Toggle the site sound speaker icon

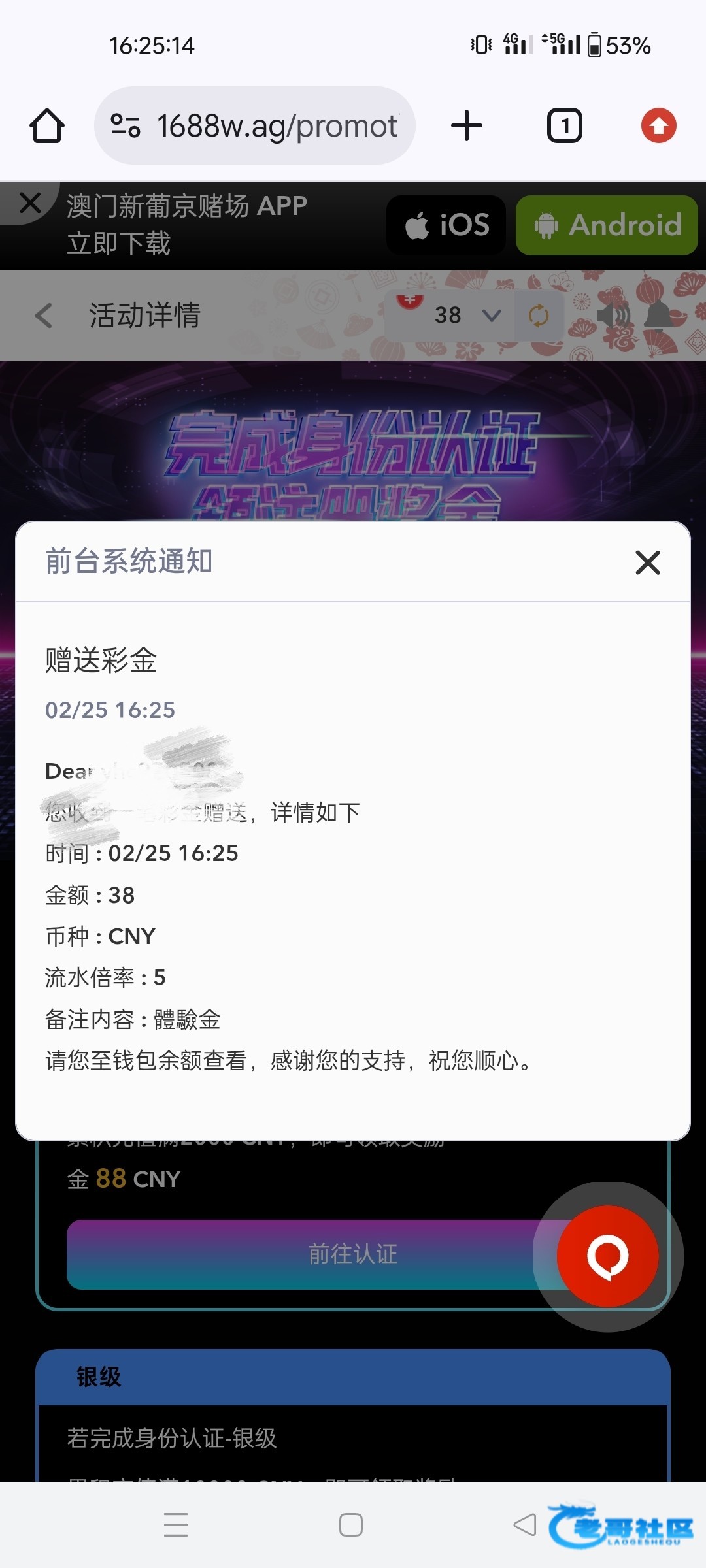pyautogui.click(x=612, y=316)
